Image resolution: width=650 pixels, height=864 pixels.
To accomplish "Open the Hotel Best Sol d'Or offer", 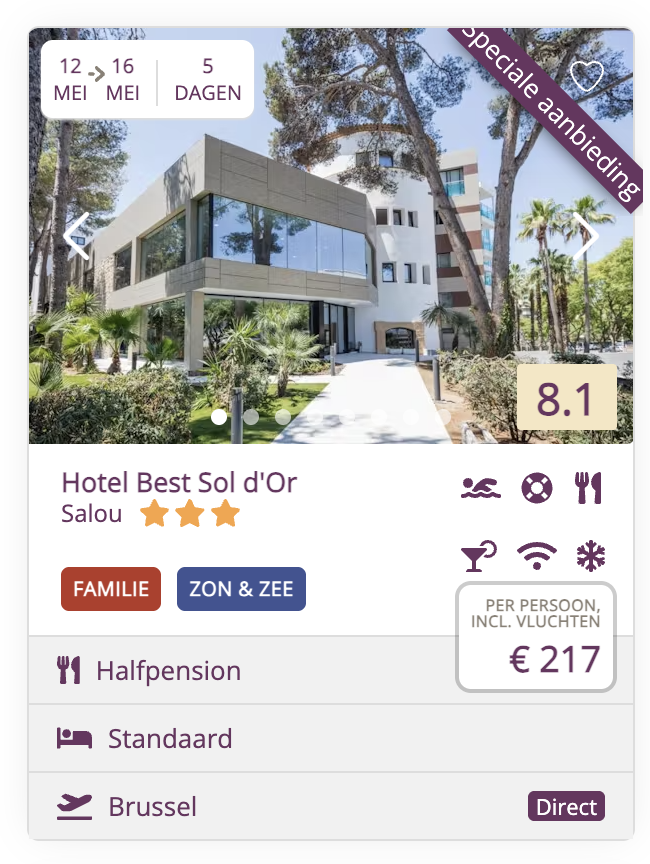I will [x=179, y=483].
